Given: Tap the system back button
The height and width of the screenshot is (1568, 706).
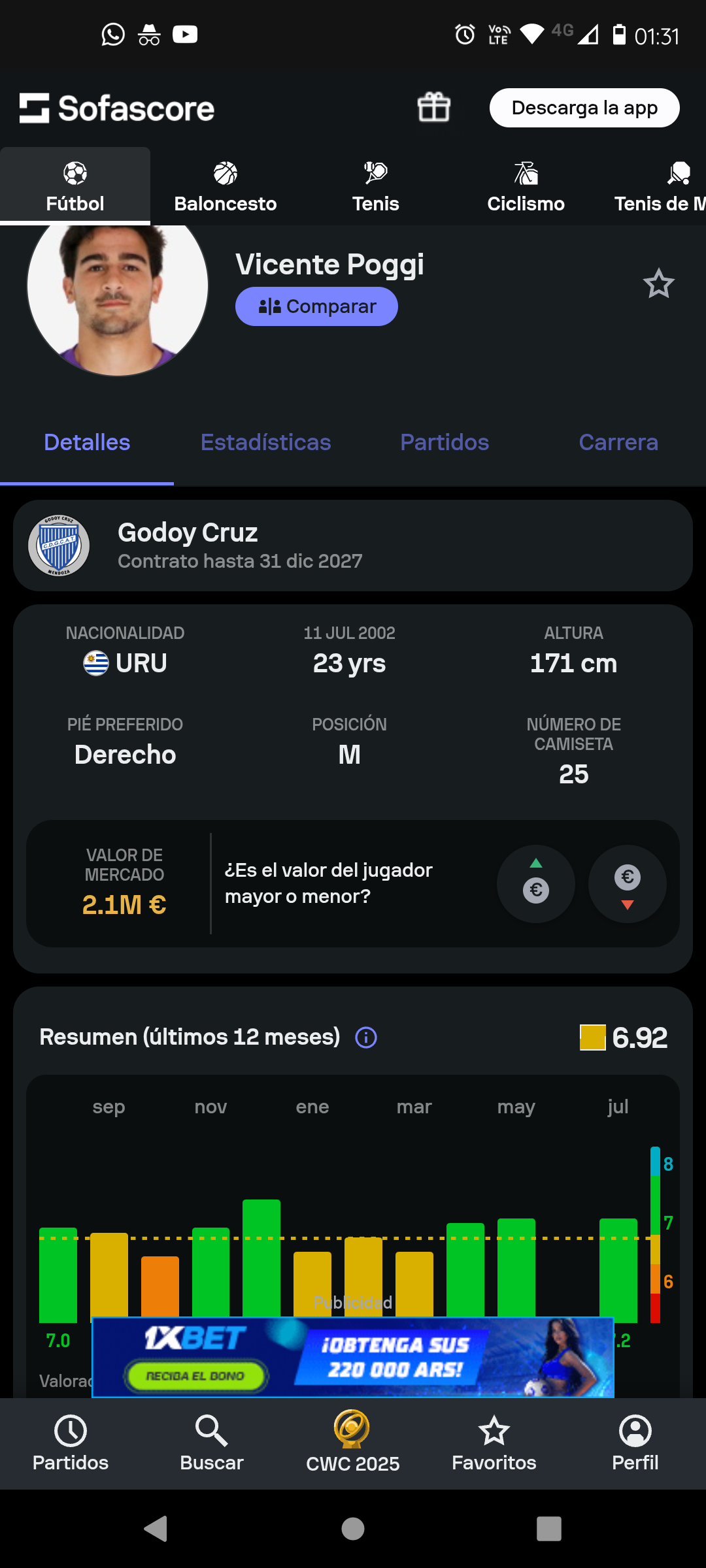Looking at the screenshot, I should click(x=156, y=1529).
